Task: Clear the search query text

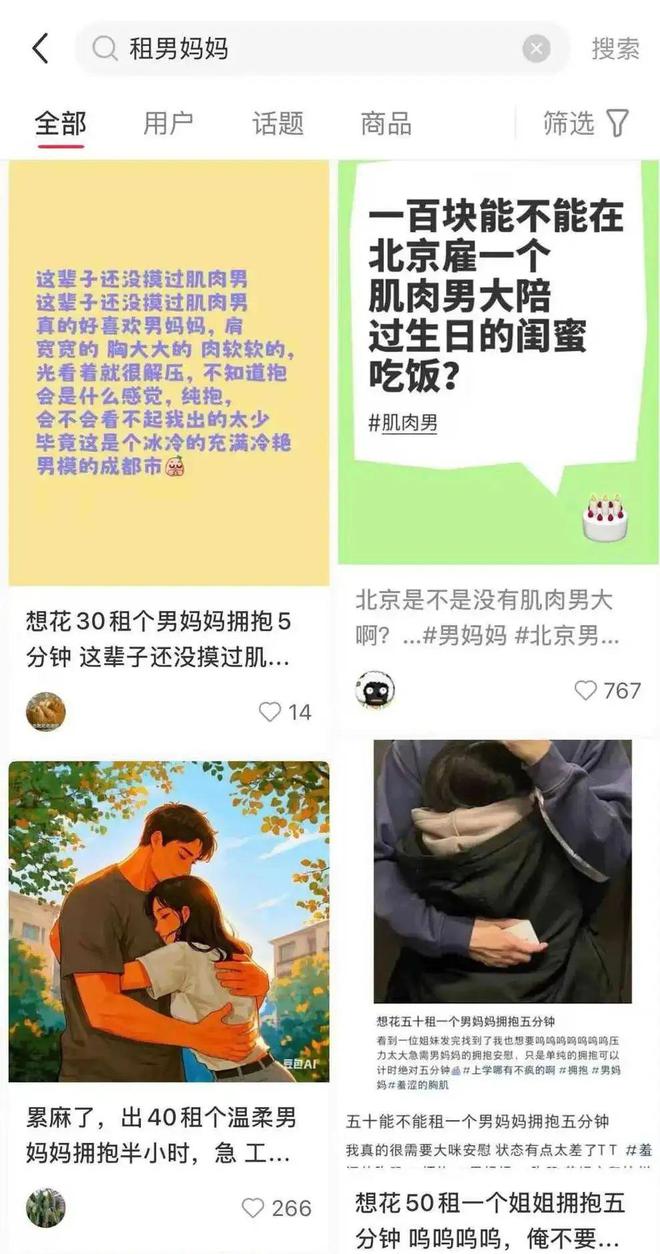Action: (x=537, y=48)
